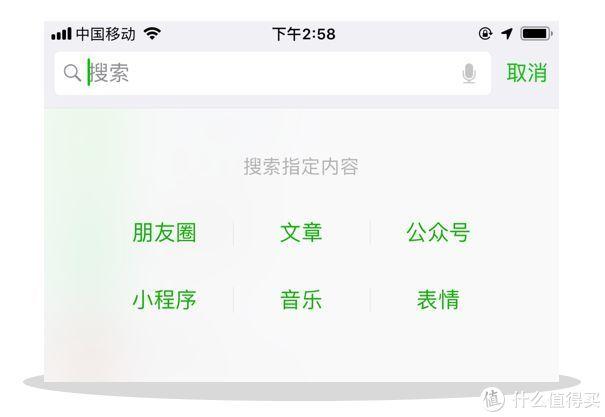
Task: Choose 公众号 as the search scope
Action: 438,233
